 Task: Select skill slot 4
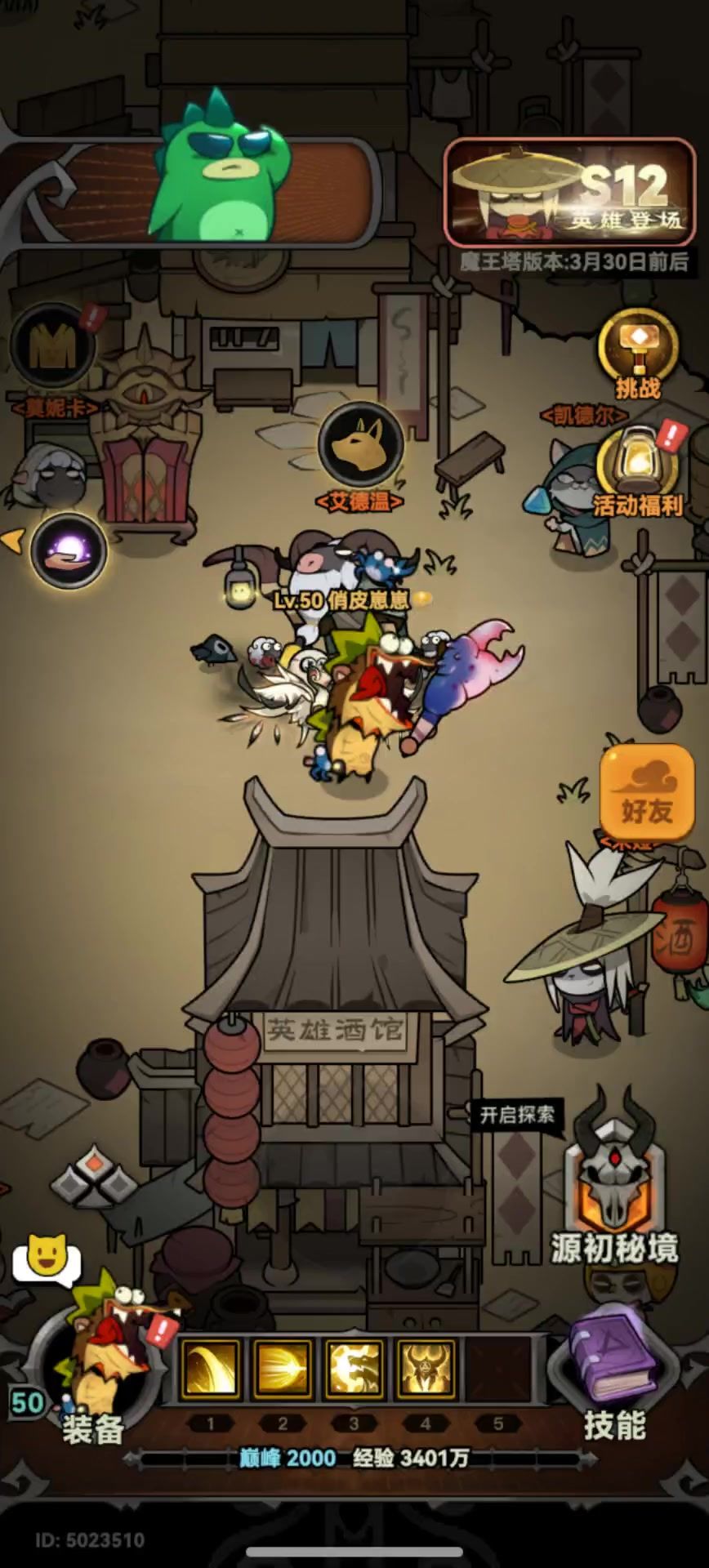[x=425, y=1368]
